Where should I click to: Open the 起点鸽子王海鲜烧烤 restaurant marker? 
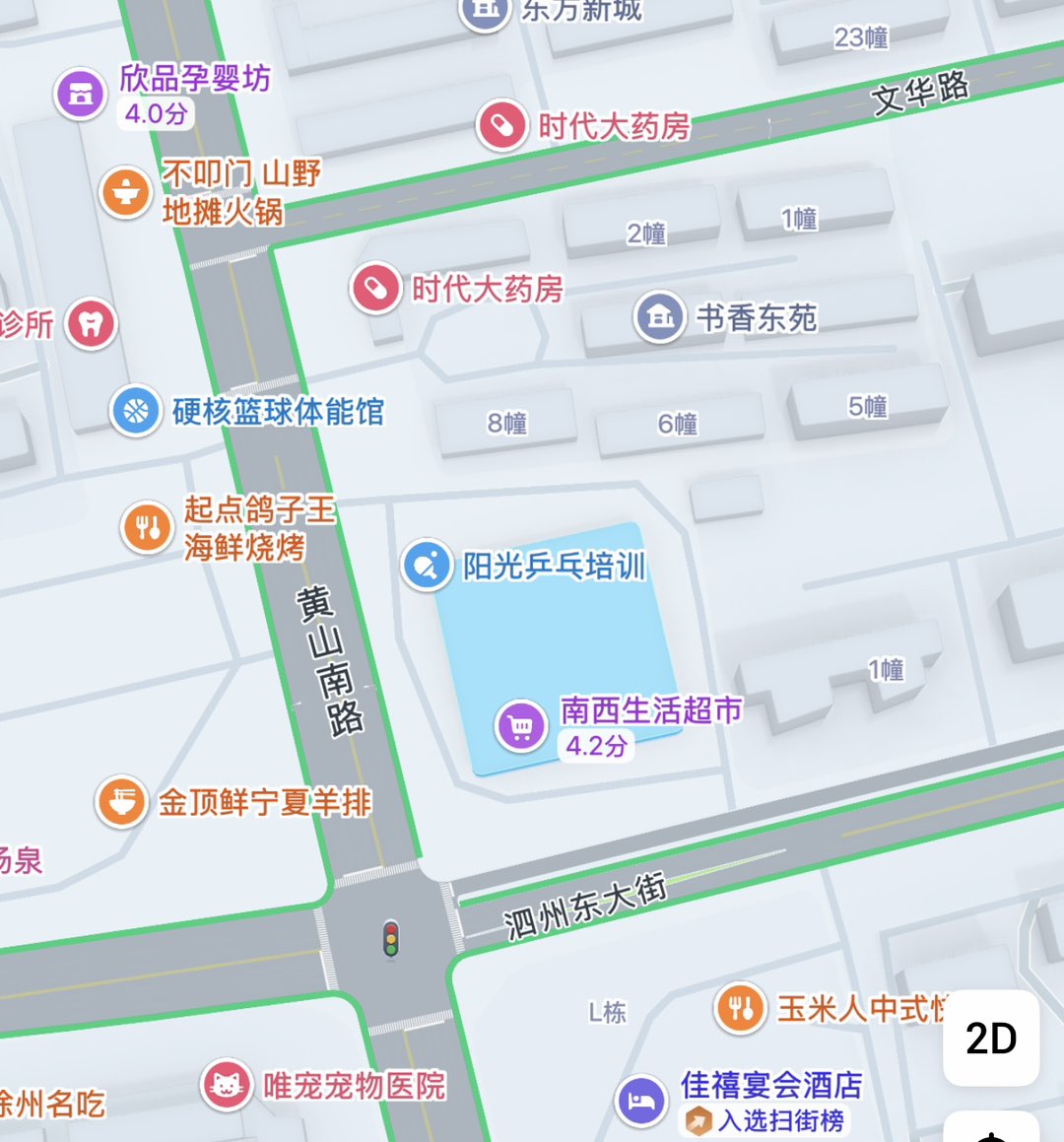click(148, 528)
